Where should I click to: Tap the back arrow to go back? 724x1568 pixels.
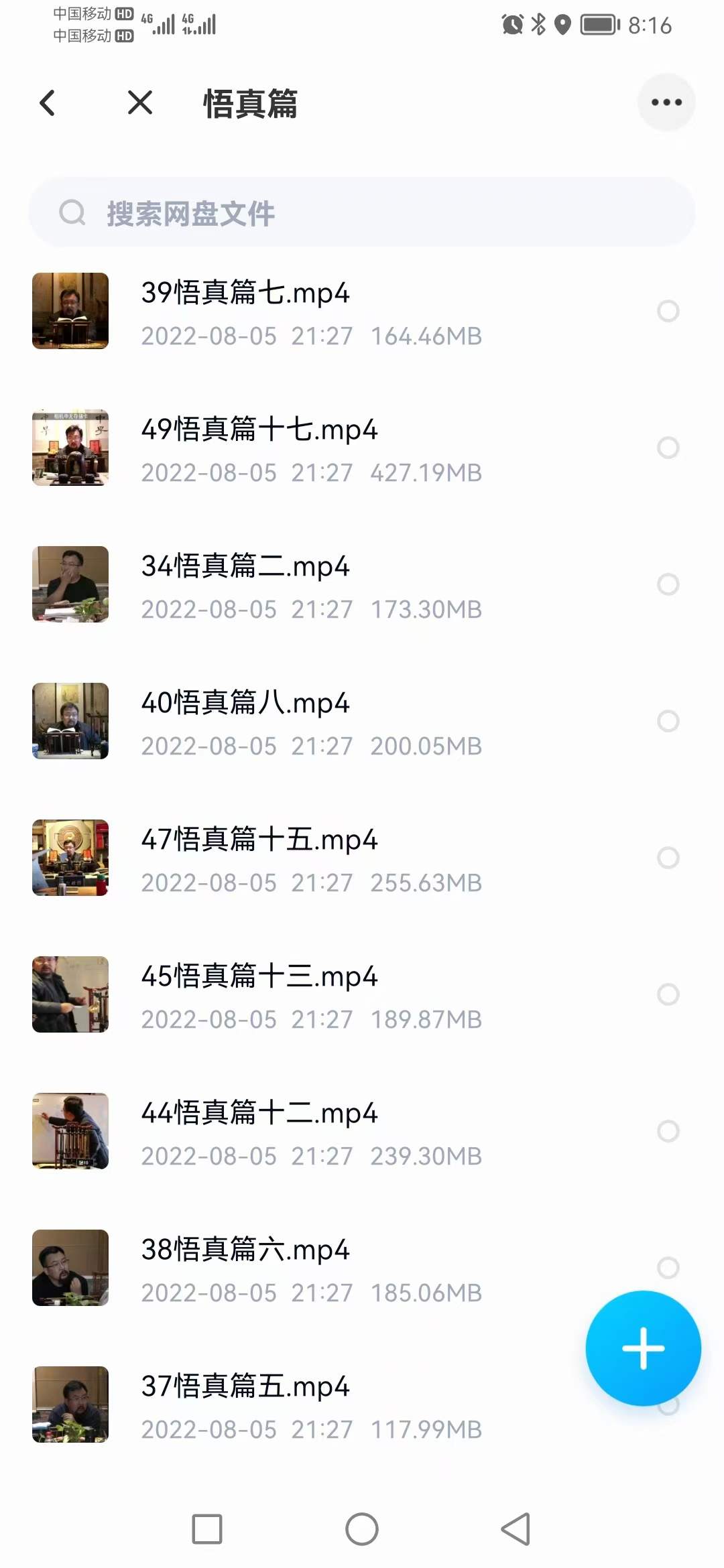(47, 103)
